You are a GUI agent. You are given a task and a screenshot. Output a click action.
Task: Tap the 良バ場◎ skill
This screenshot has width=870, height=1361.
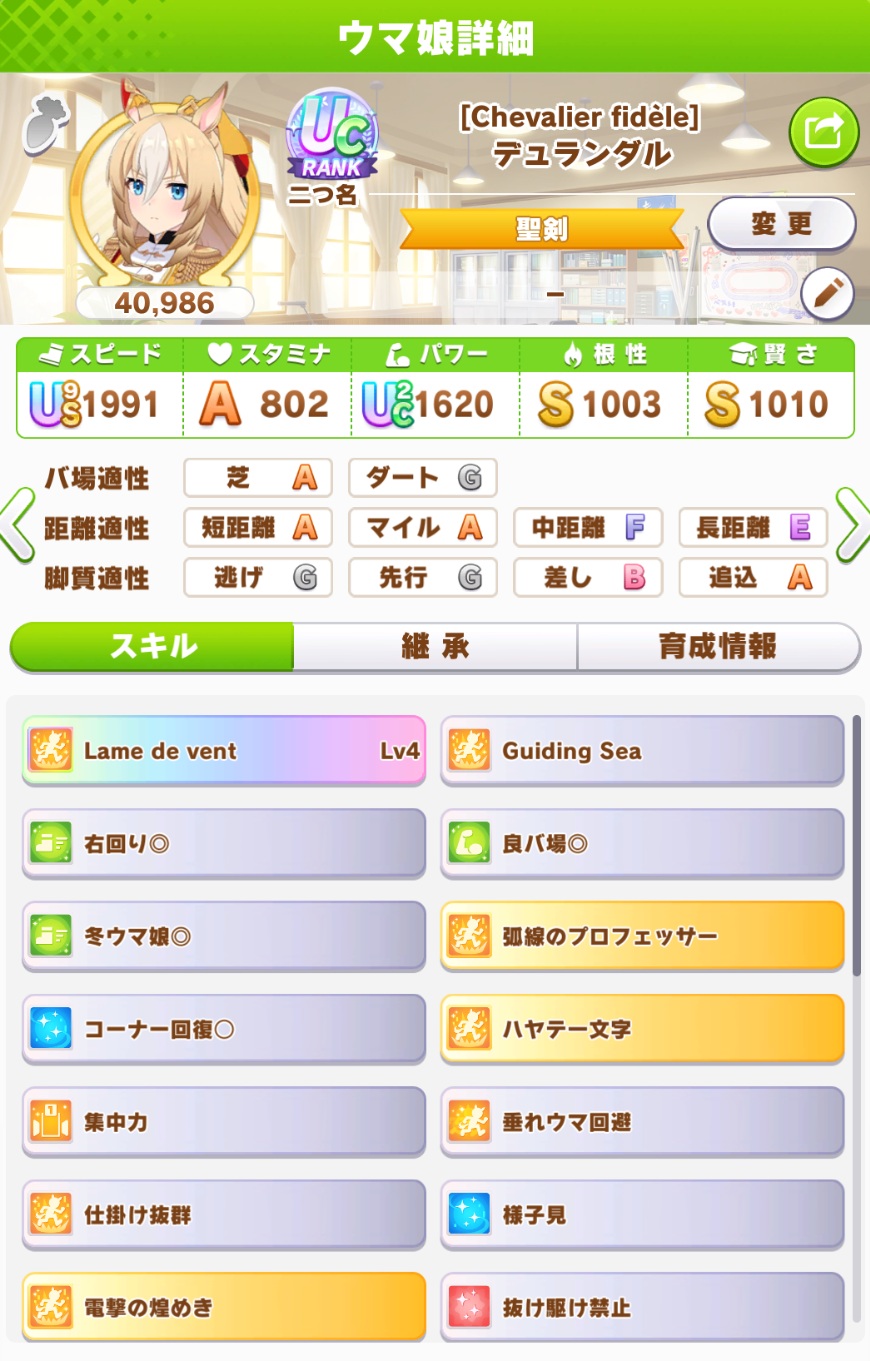642,844
